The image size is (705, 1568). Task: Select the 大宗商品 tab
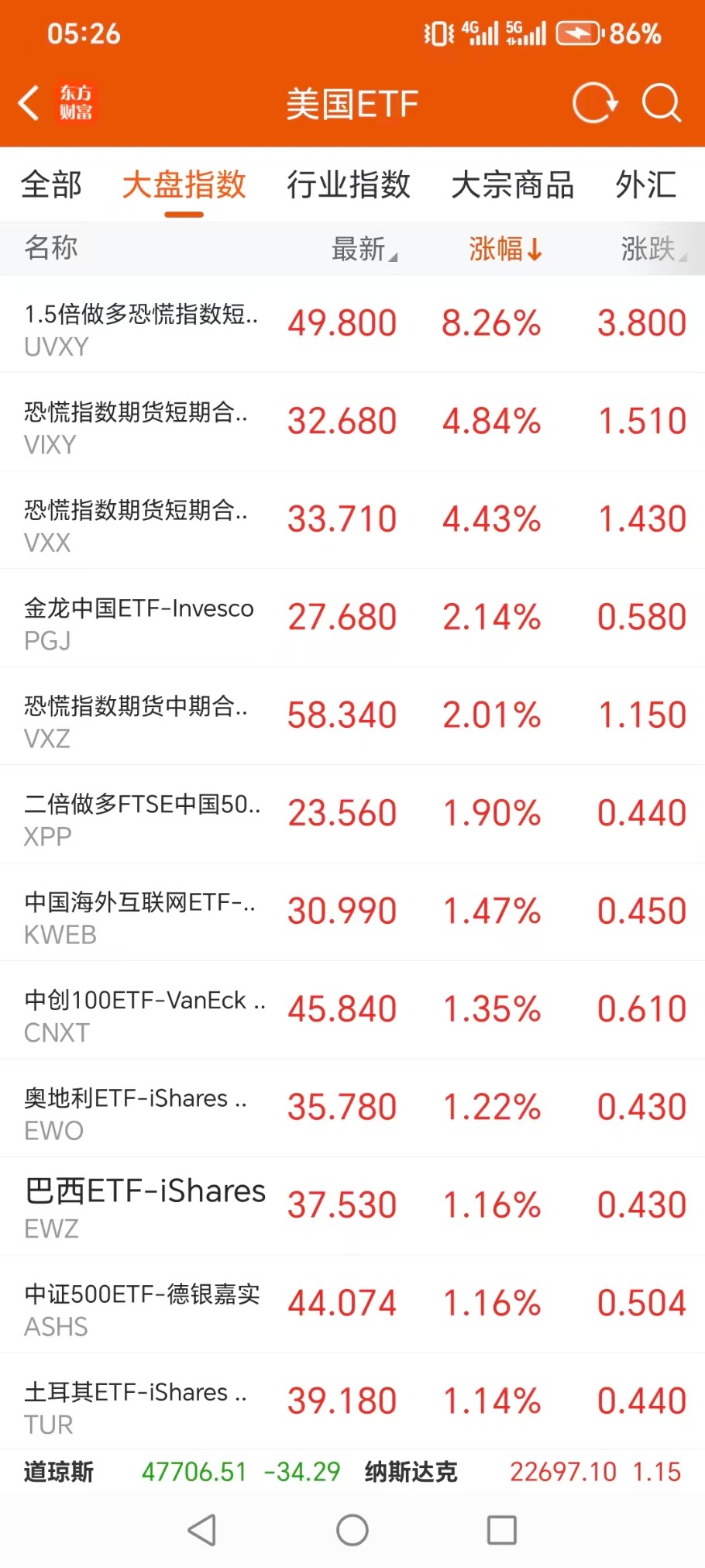pos(512,185)
